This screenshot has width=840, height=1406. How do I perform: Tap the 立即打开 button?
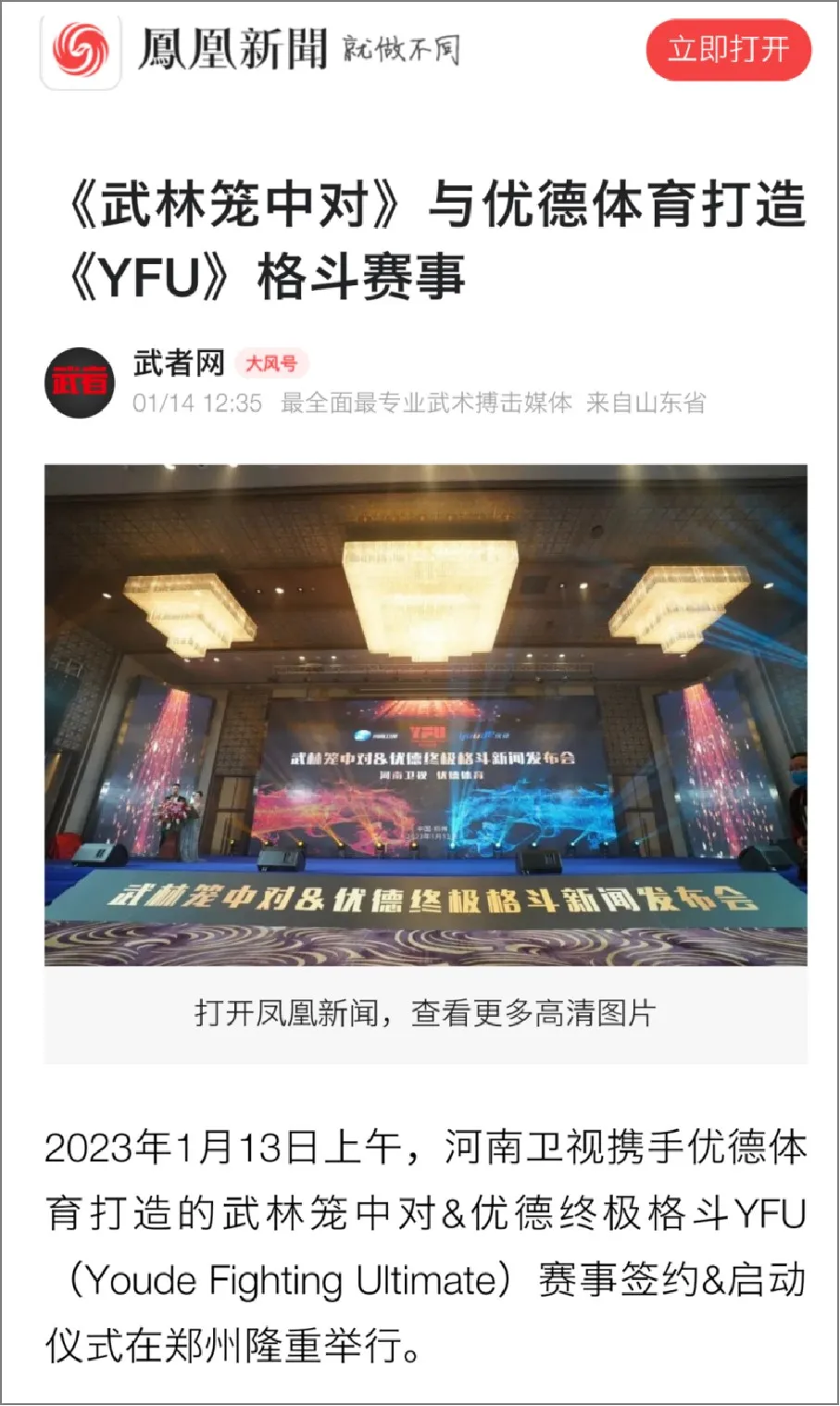tap(728, 49)
